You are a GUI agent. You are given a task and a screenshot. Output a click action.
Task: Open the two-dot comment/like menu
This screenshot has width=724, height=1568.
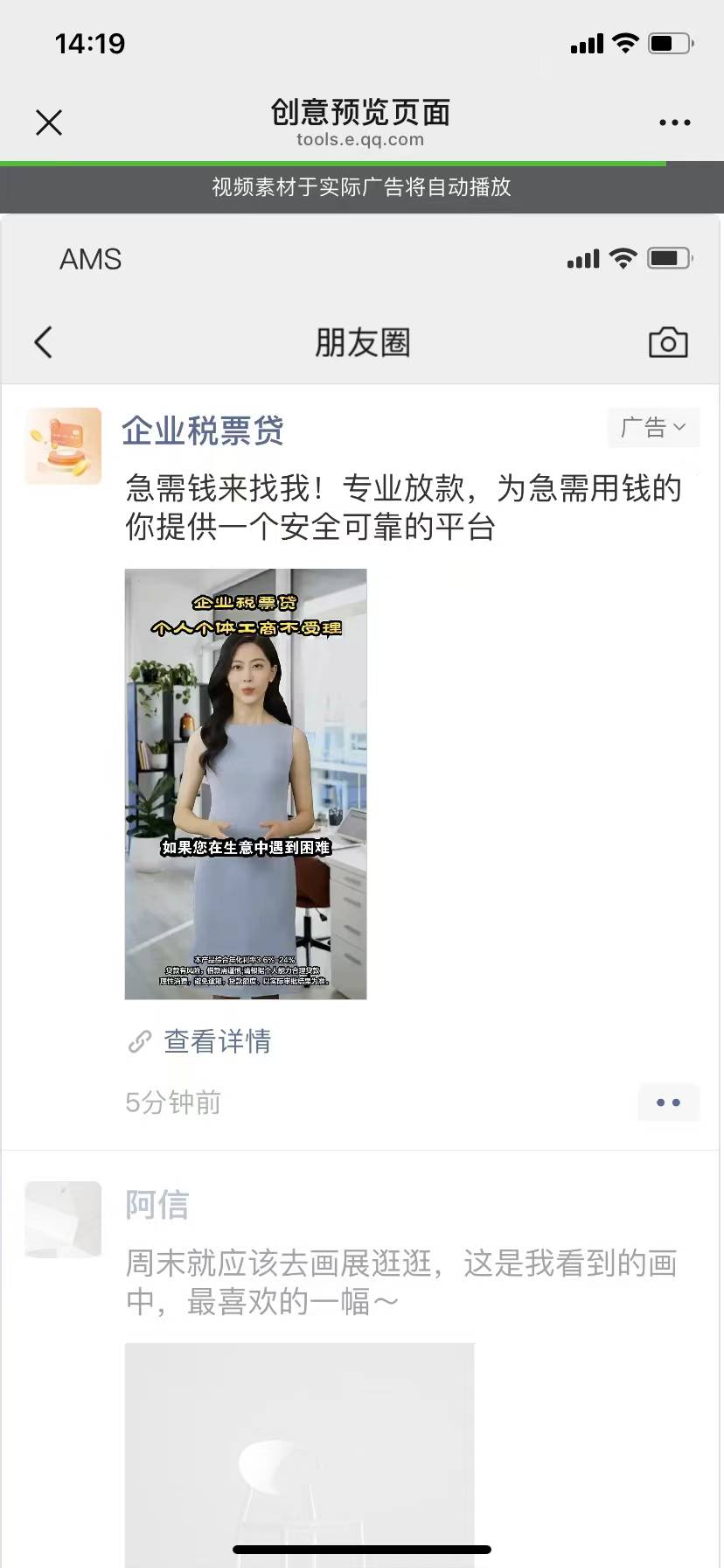(668, 1102)
